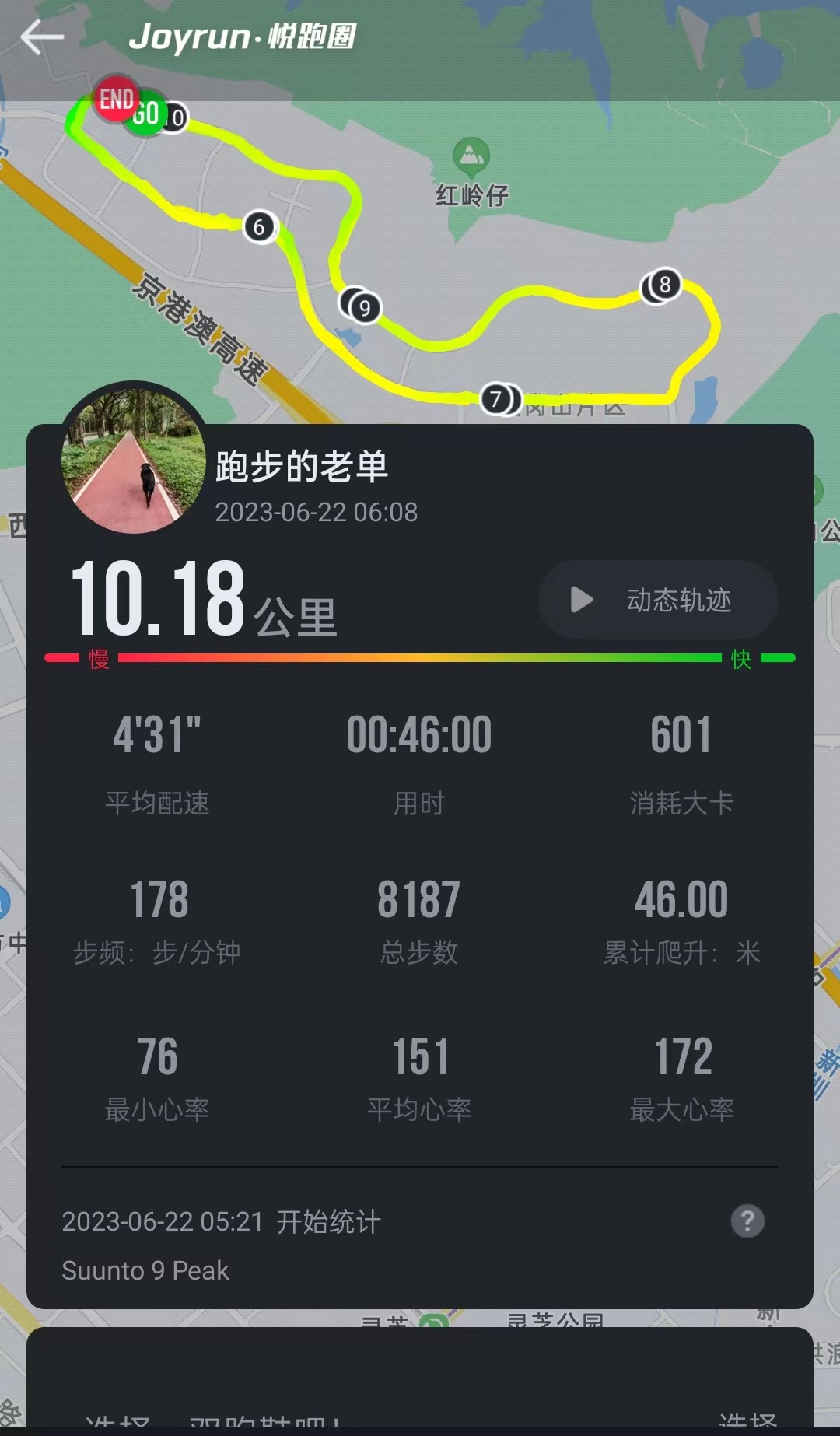Open 跑步的老单's profile avatar
Viewport: 840px width, 1436px height.
tap(134, 460)
